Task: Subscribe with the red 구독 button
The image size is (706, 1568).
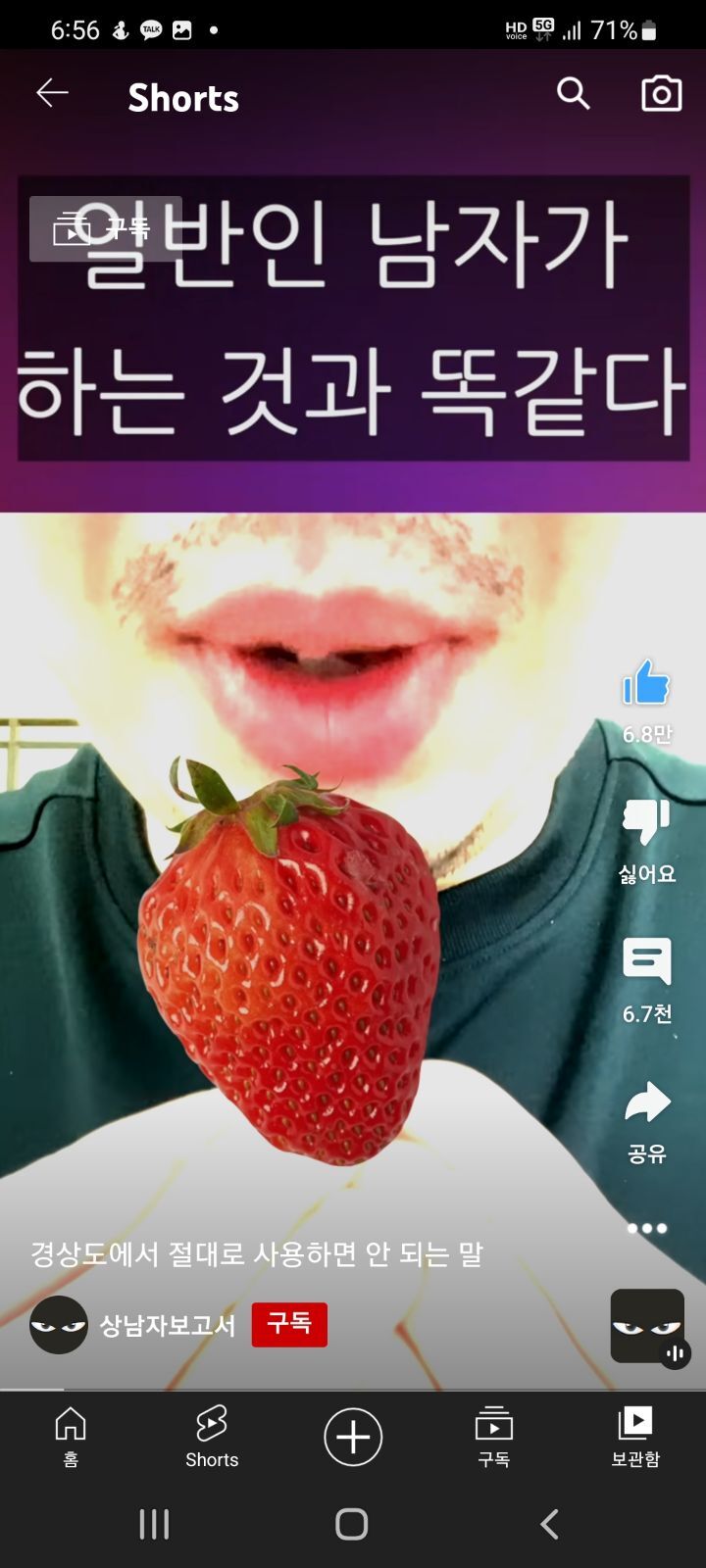Action: tap(289, 1325)
